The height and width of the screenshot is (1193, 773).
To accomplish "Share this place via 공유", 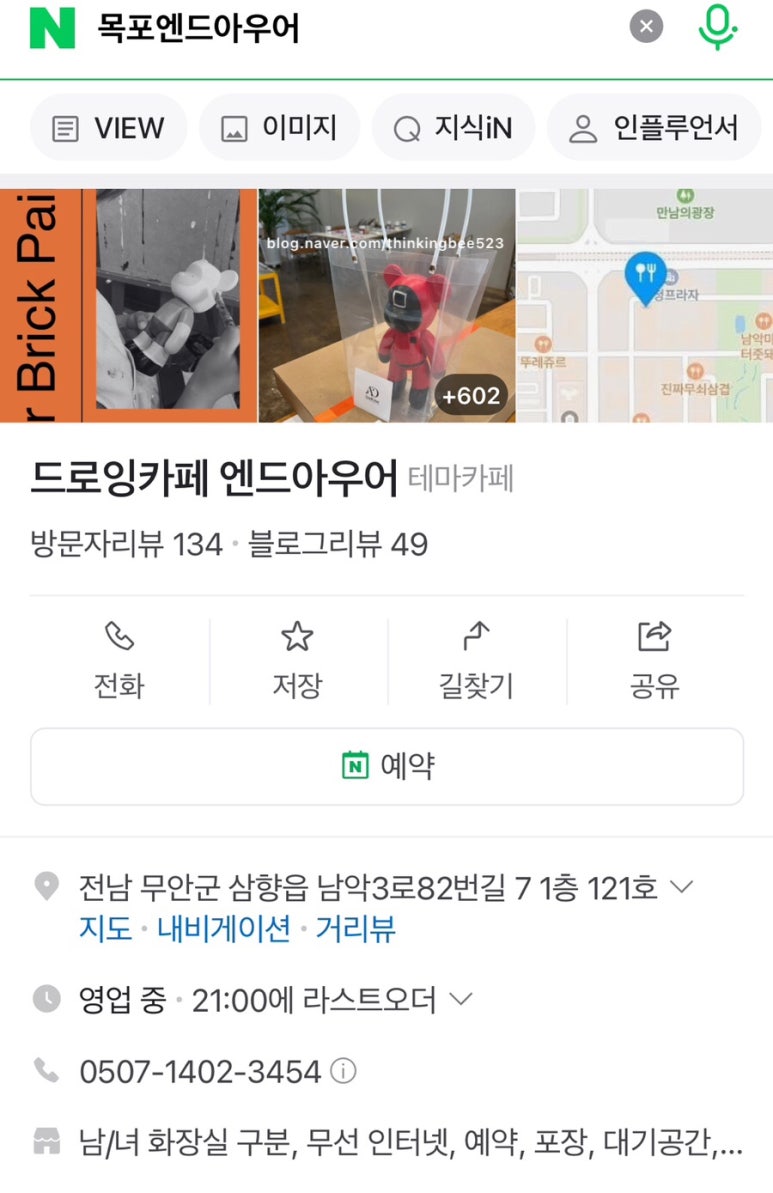I will (654, 660).
